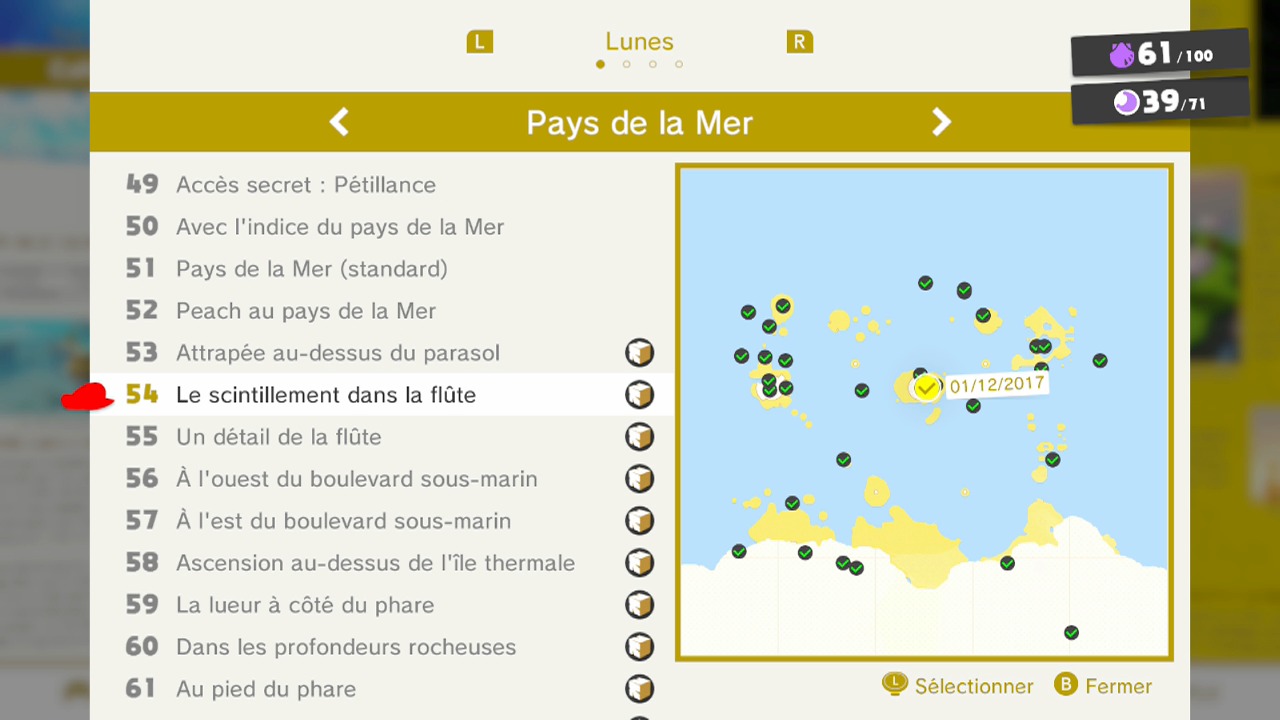Close the list with Fermer
1280x720 pixels.
click(1103, 686)
